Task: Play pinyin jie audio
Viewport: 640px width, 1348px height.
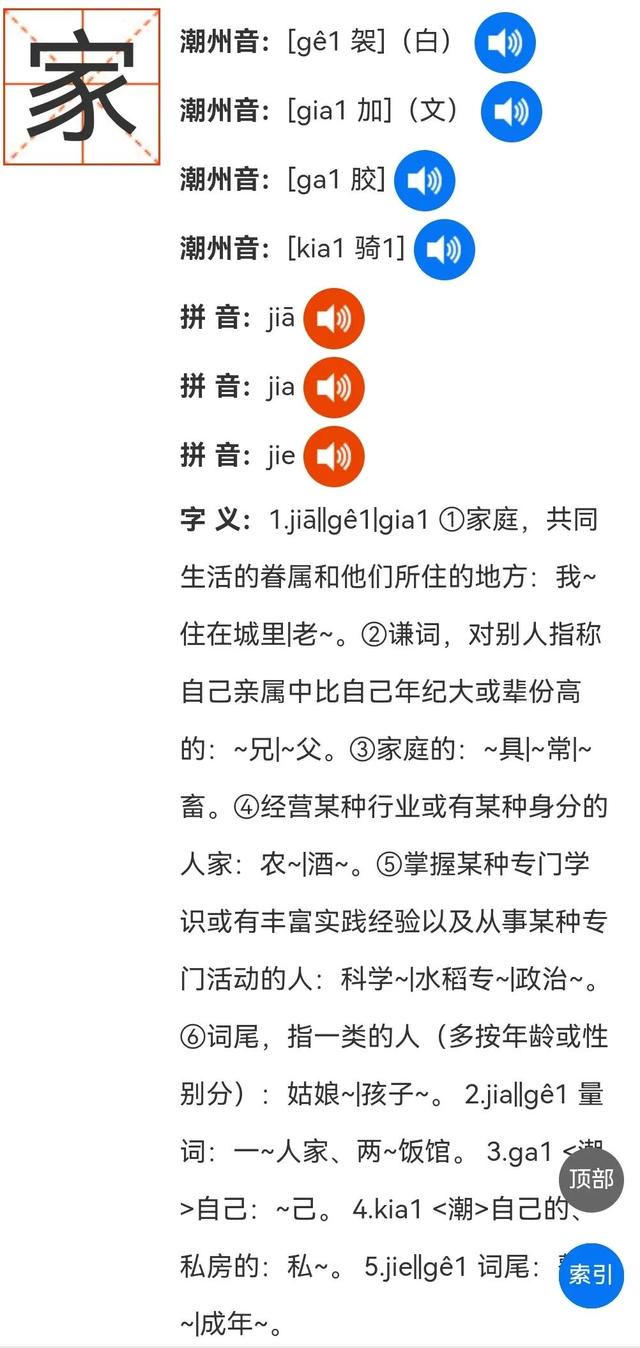Action: pyautogui.click(x=334, y=456)
